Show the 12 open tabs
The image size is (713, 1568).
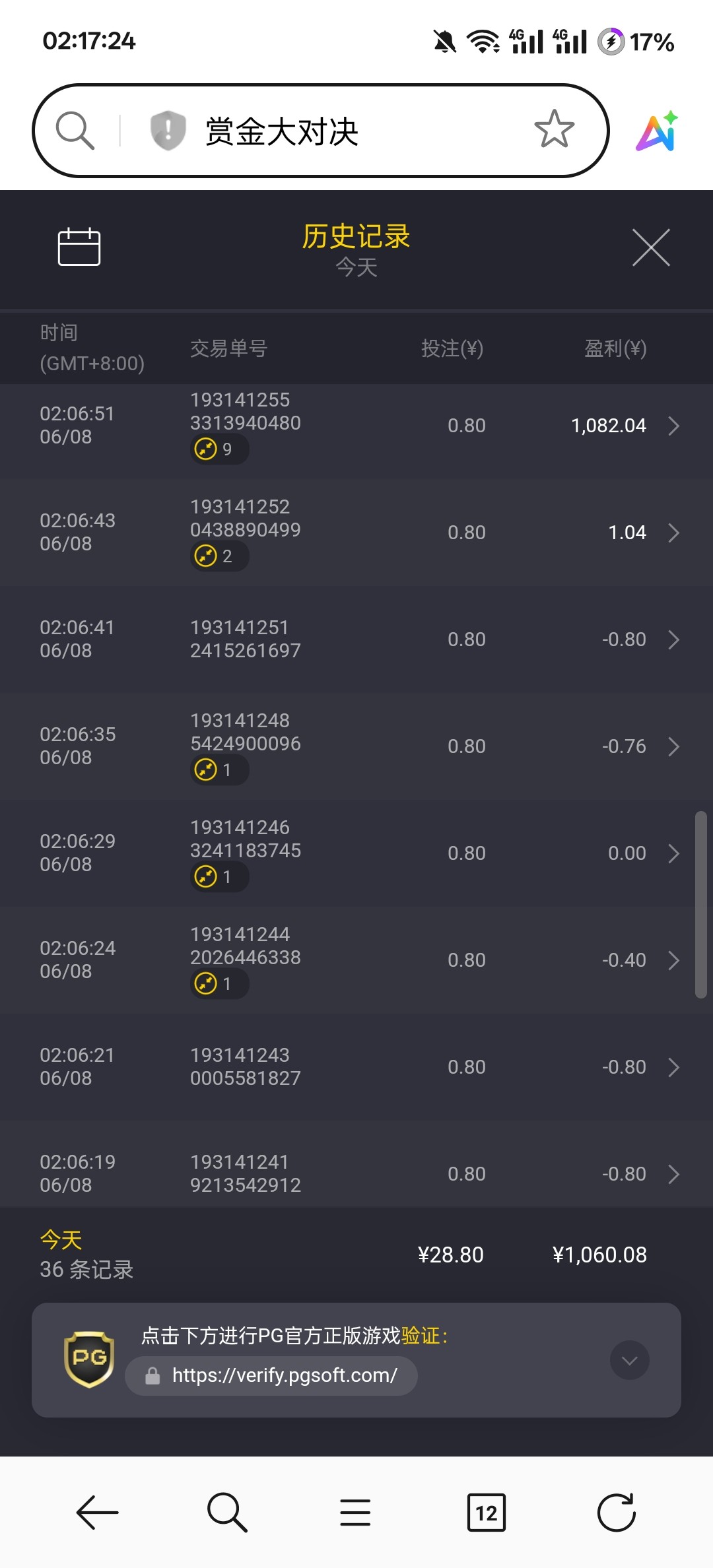pos(486,1512)
